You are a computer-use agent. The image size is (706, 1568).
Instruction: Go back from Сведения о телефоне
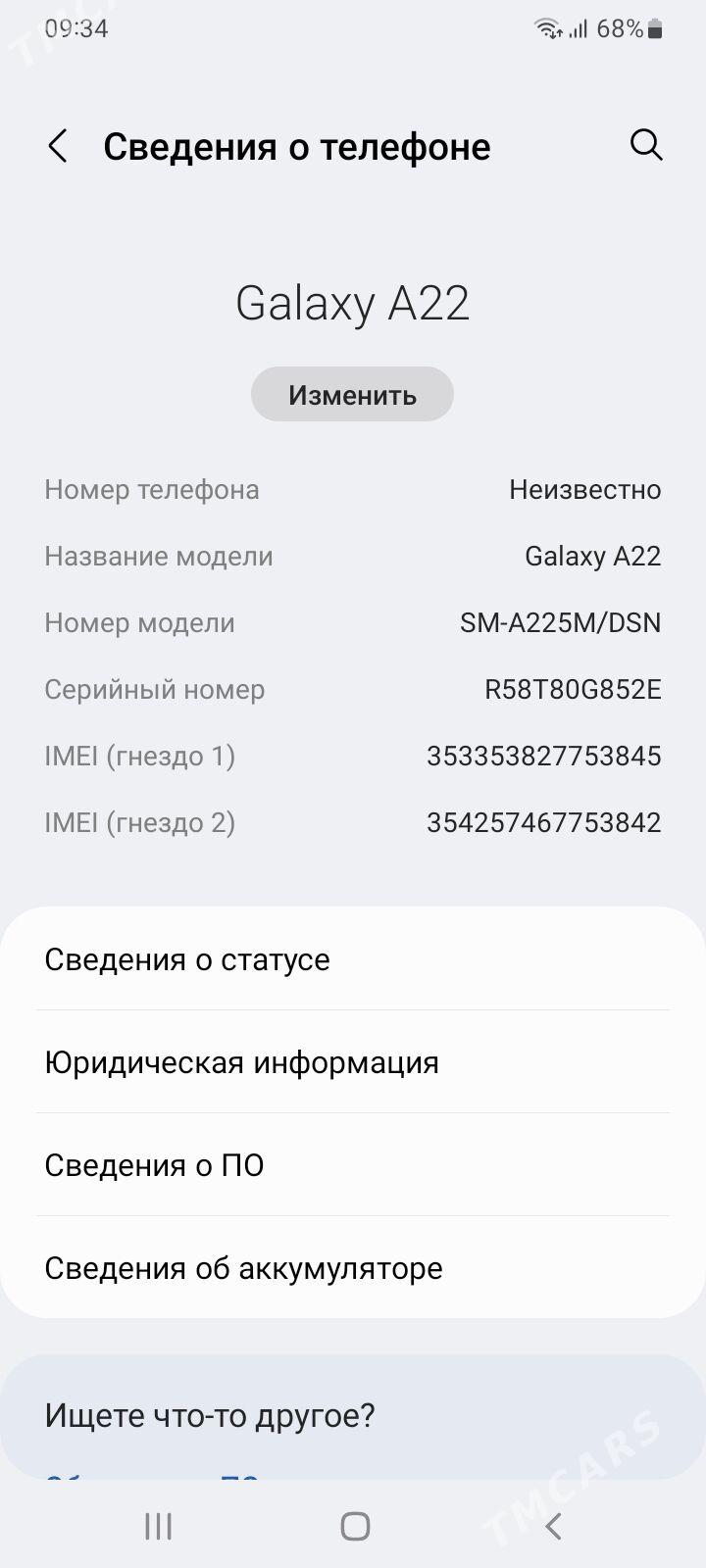(58, 147)
